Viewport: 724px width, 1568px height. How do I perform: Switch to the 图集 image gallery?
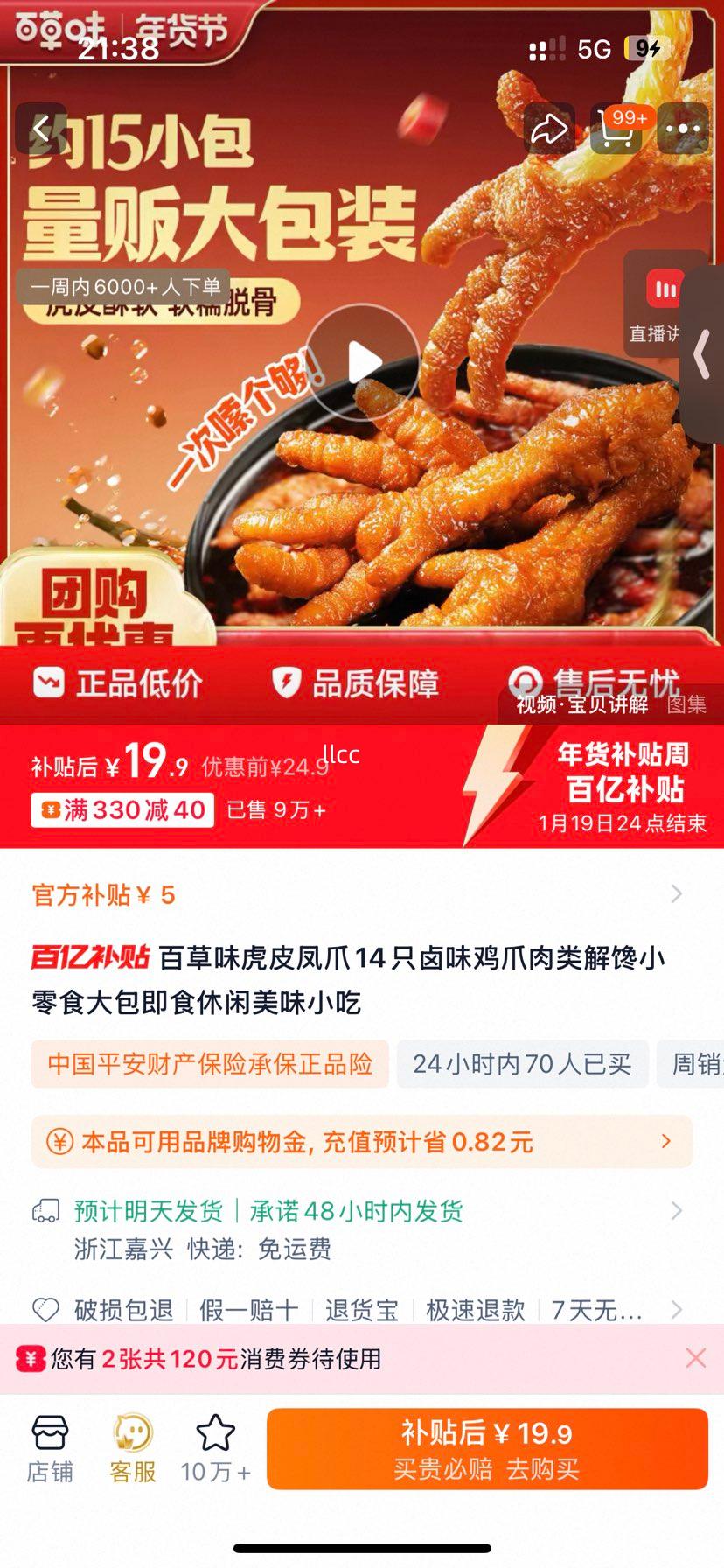[686, 704]
